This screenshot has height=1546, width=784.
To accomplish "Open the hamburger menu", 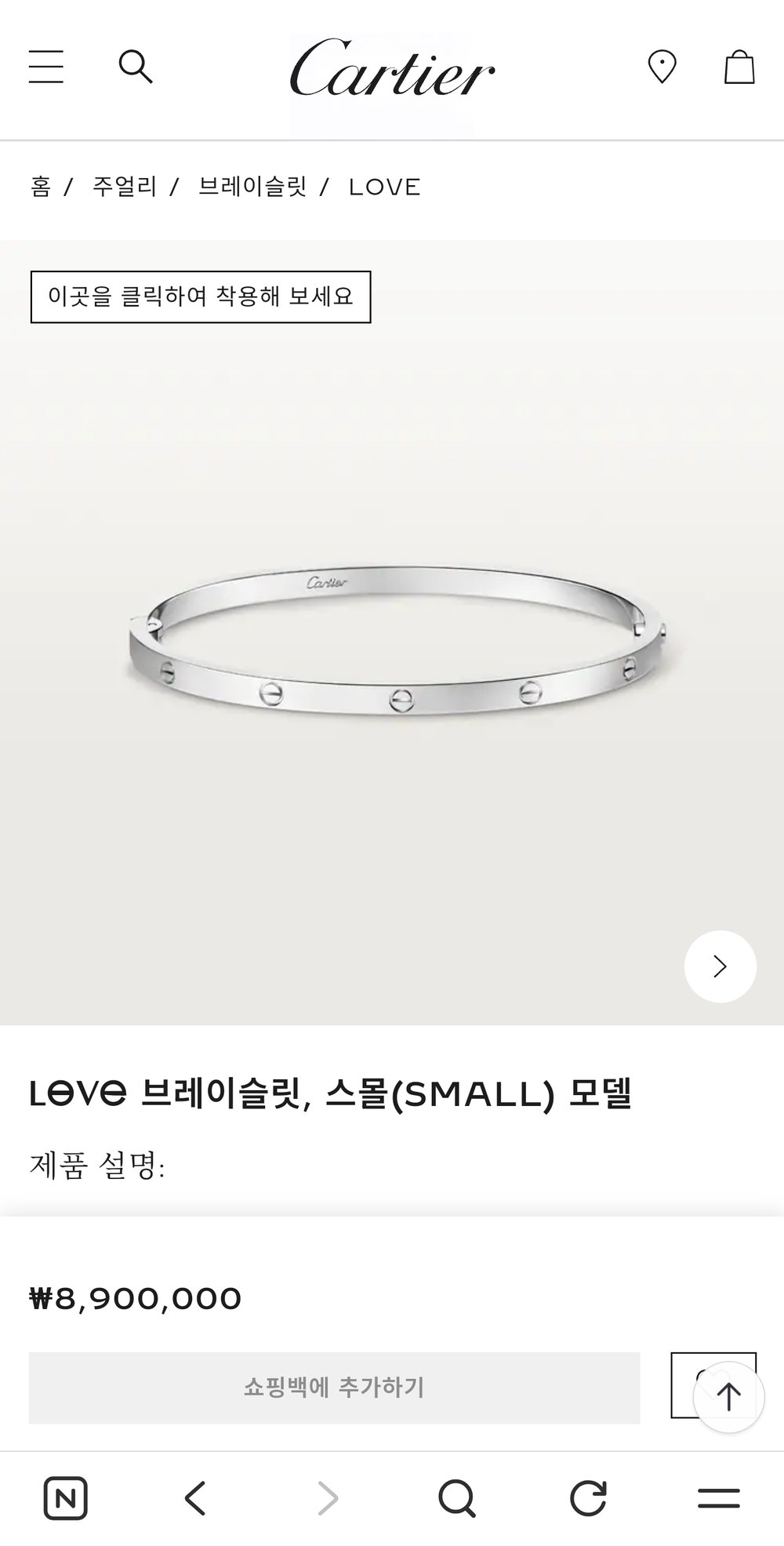I will tap(46, 67).
